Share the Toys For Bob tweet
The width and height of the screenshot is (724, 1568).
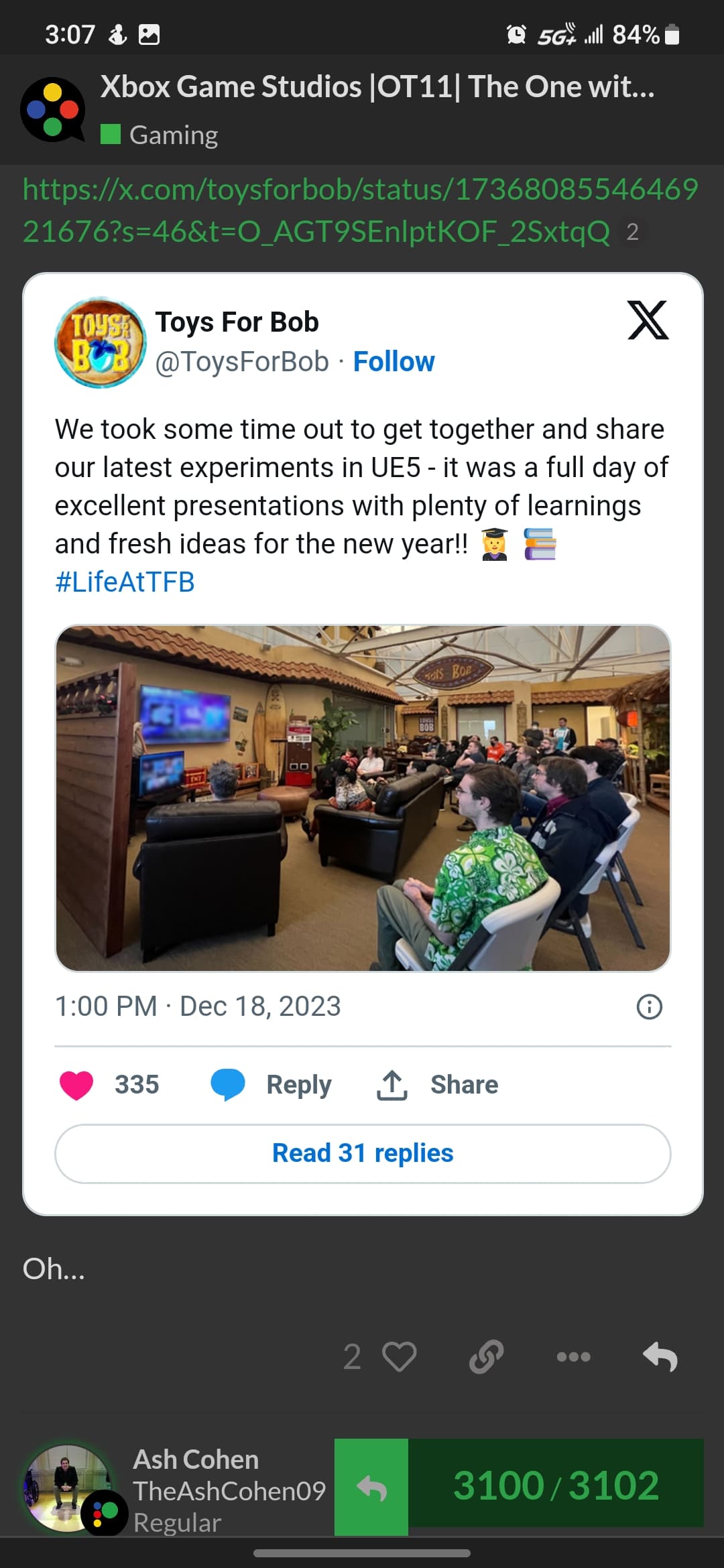pos(437,1085)
